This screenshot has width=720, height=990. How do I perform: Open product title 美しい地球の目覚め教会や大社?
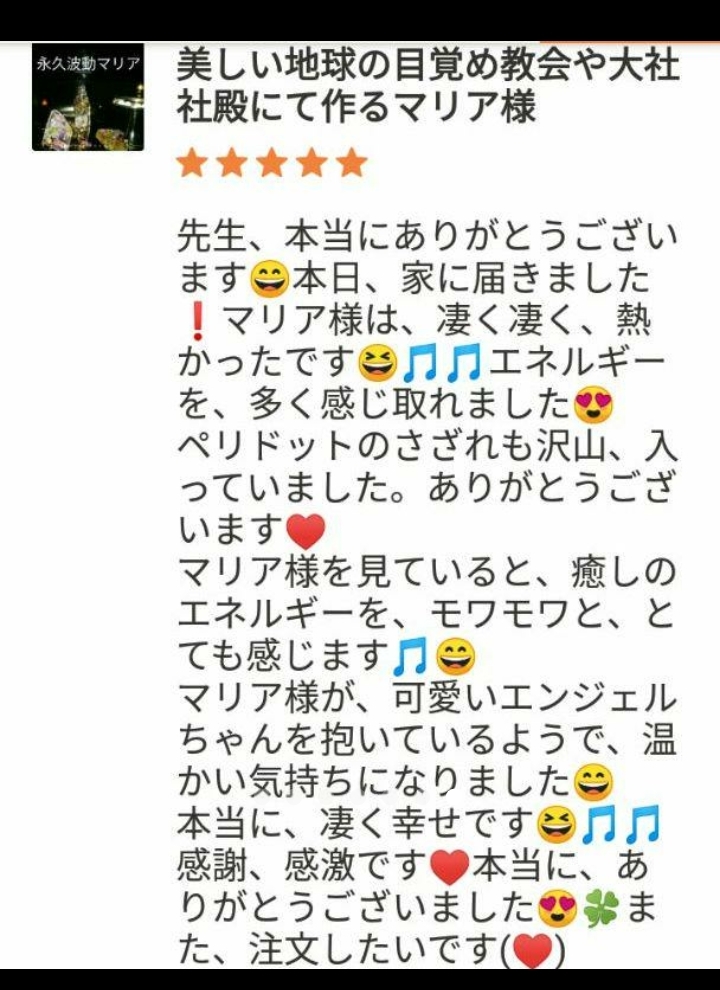point(427,86)
